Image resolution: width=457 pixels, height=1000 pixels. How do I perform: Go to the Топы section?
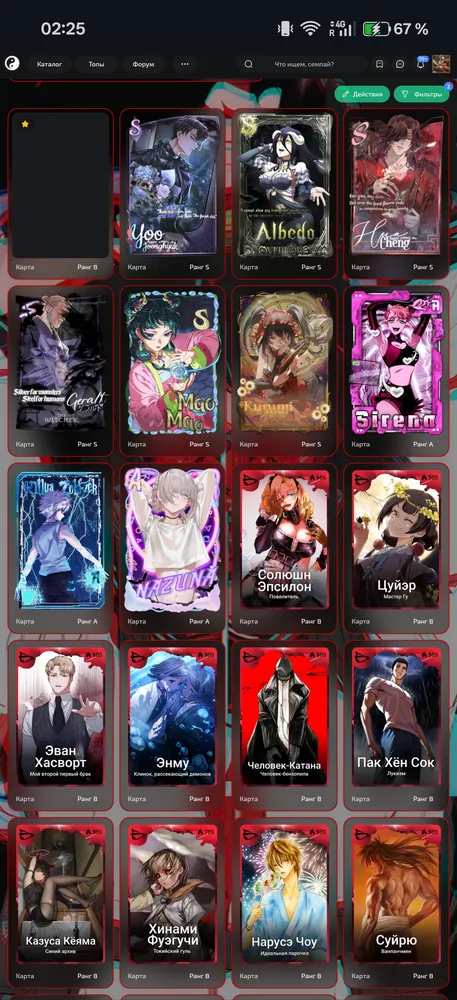click(96, 64)
